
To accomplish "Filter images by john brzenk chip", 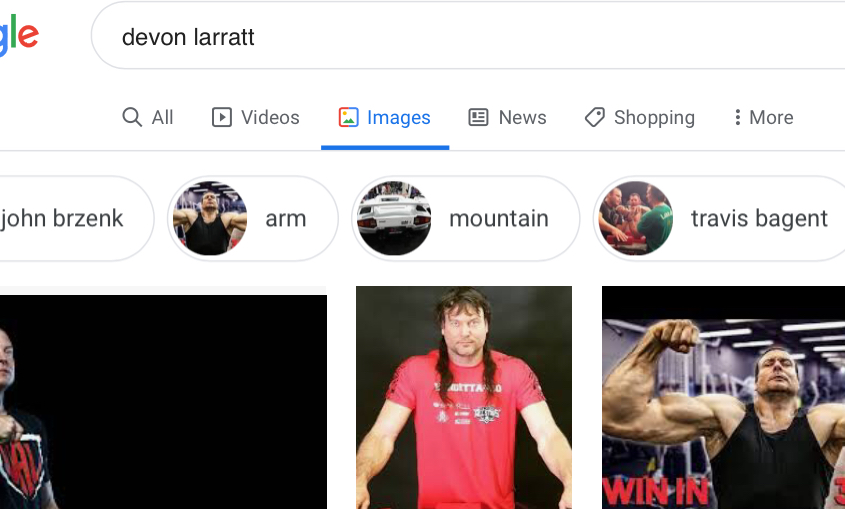I will click(65, 219).
